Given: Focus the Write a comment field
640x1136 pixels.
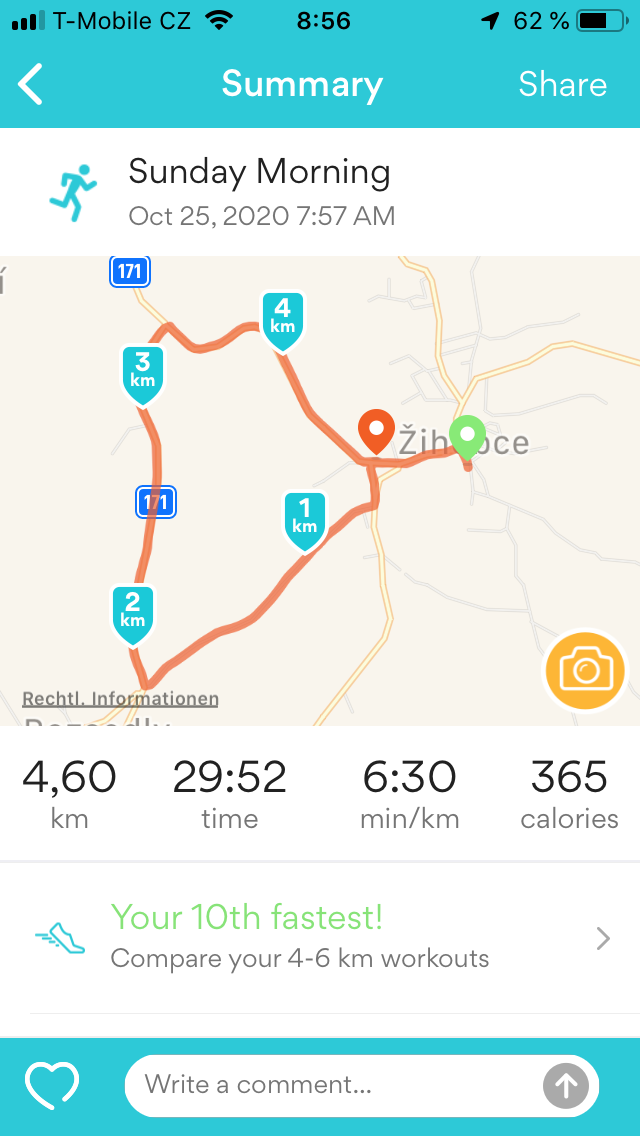Looking at the screenshot, I should tap(333, 1085).
